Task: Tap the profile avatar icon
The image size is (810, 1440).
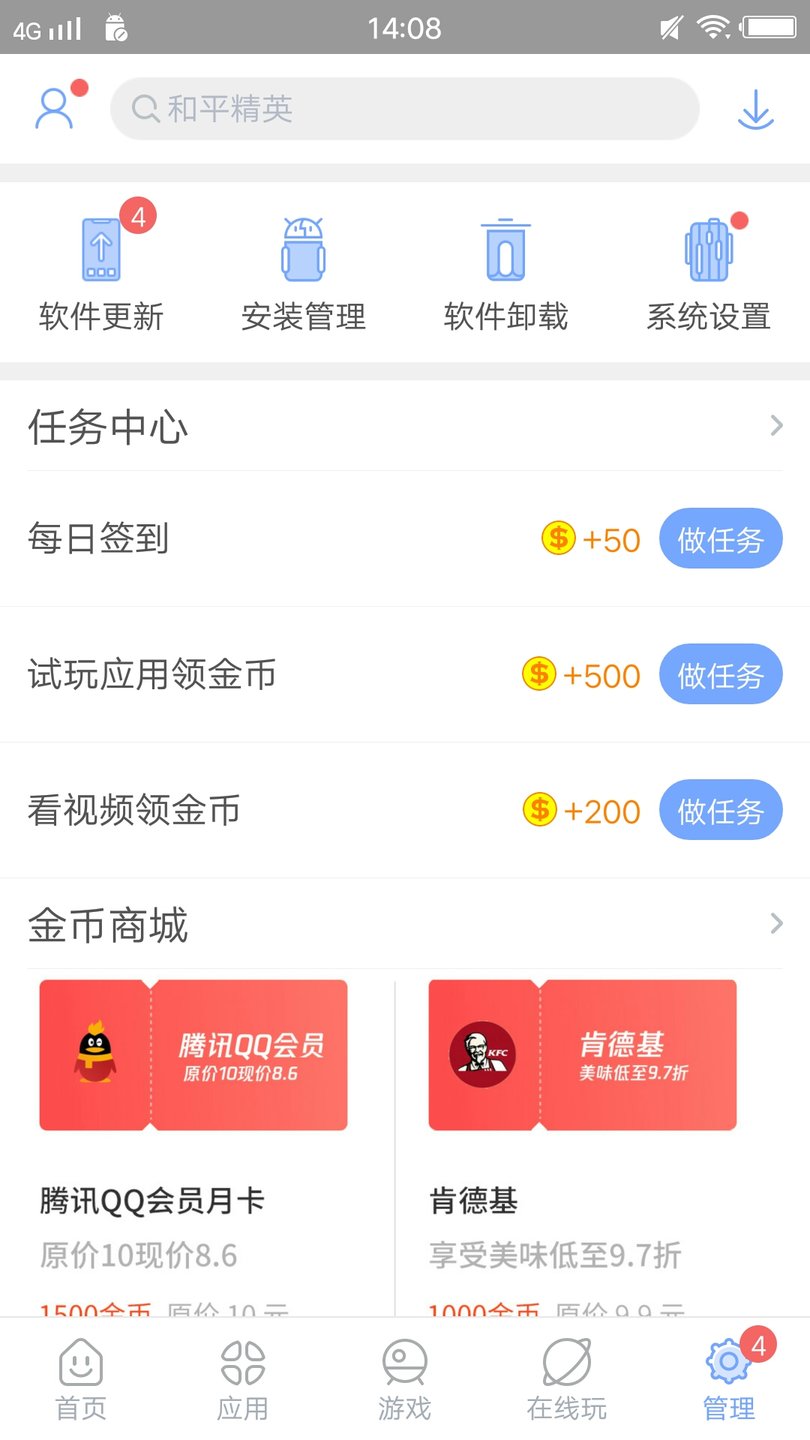Action: (58, 108)
